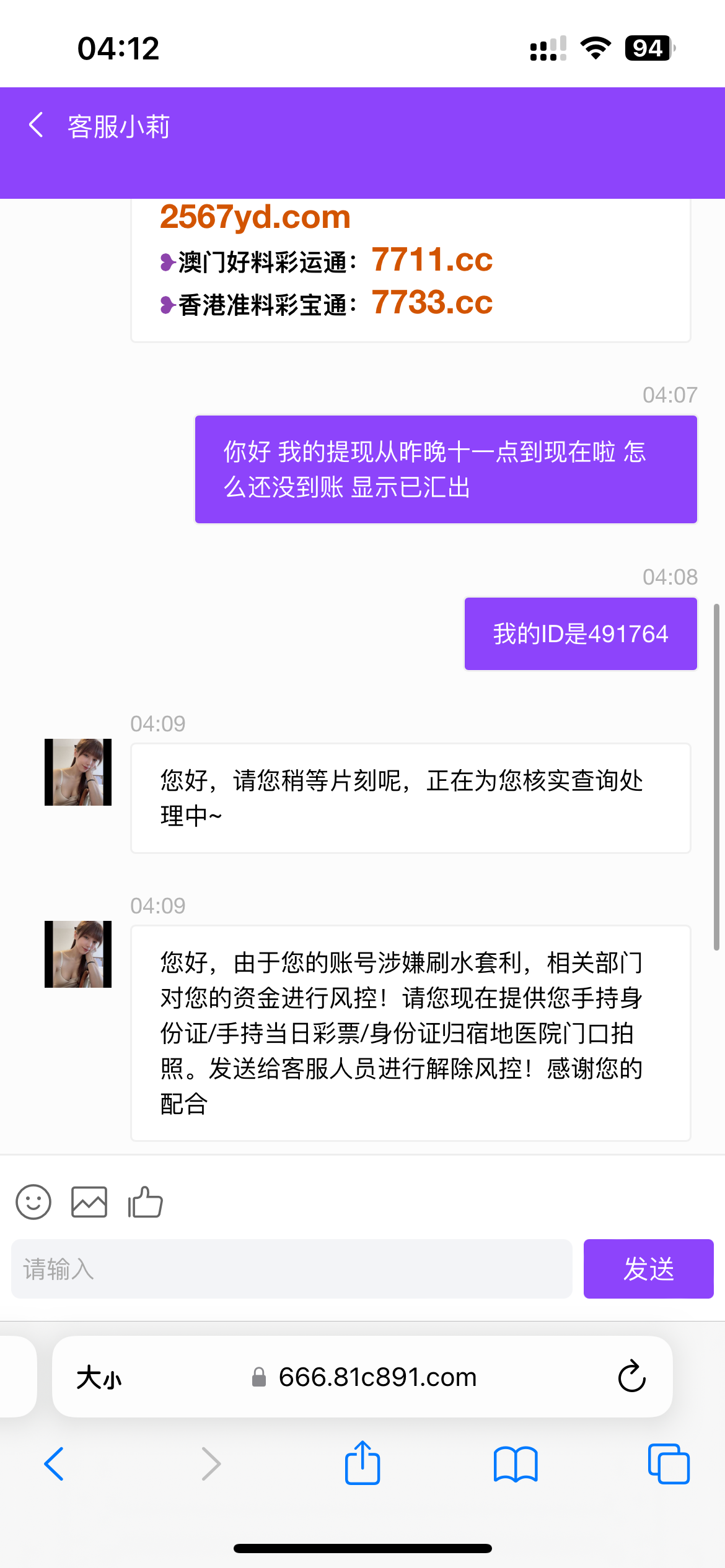Image resolution: width=725 pixels, height=1568 pixels.
Task: Open the emoji picker
Action: pos(33,1202)
